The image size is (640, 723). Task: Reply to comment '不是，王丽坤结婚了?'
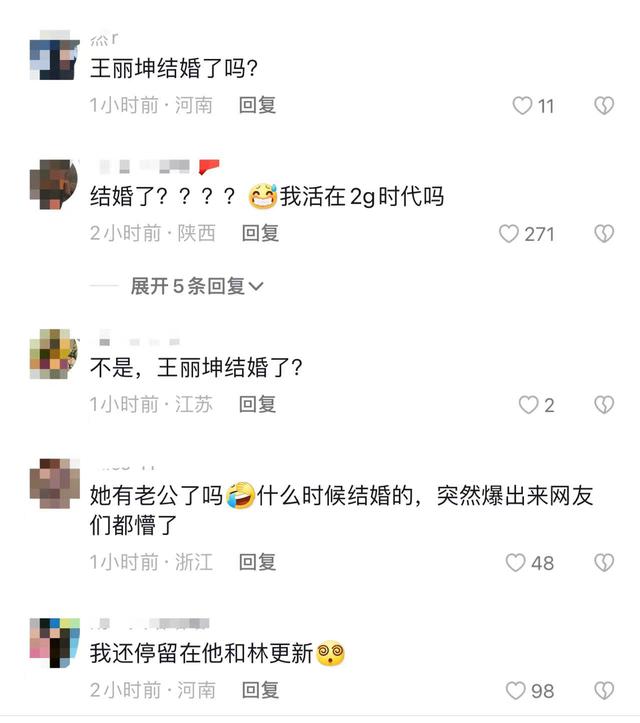coord(257,404)
